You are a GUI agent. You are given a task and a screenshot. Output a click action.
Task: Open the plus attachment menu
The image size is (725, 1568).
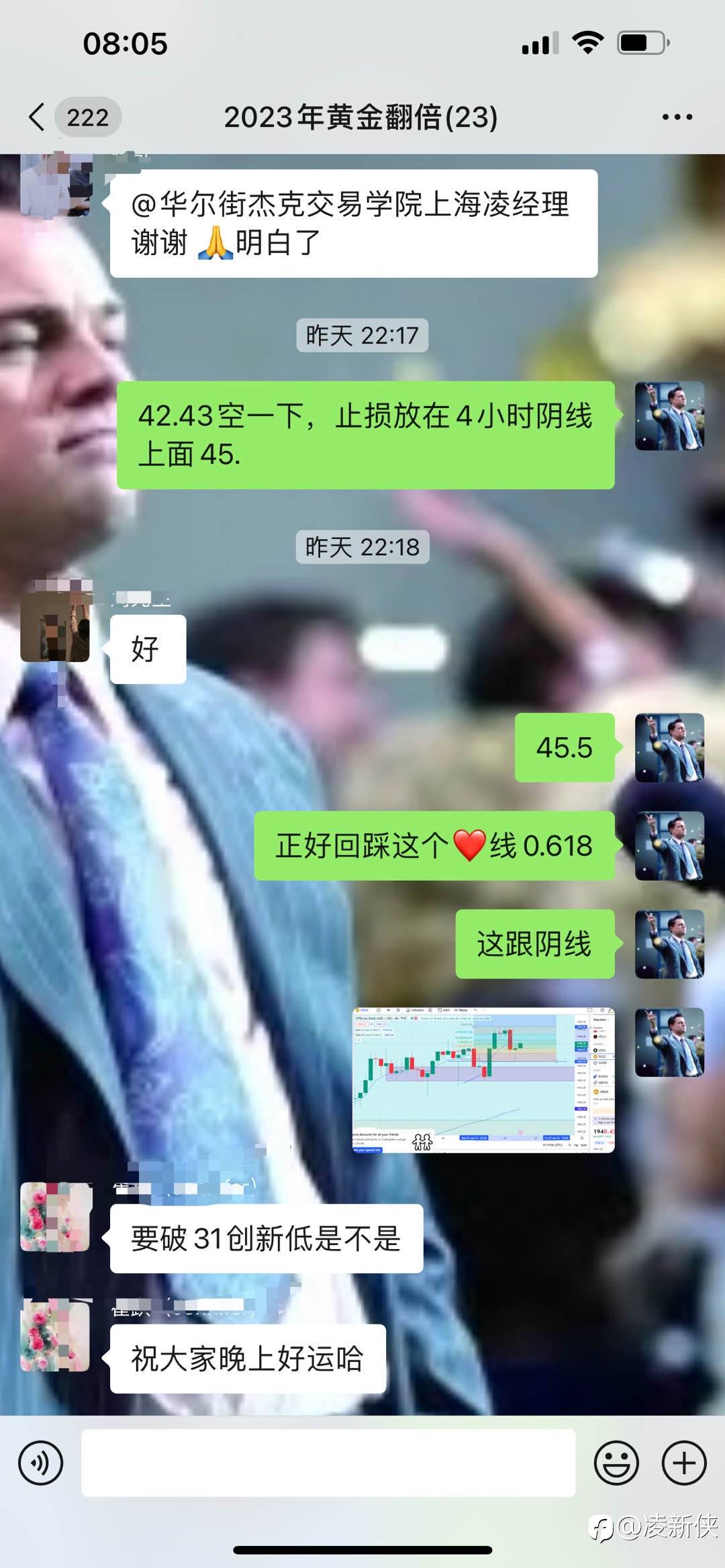point(684,1463)
